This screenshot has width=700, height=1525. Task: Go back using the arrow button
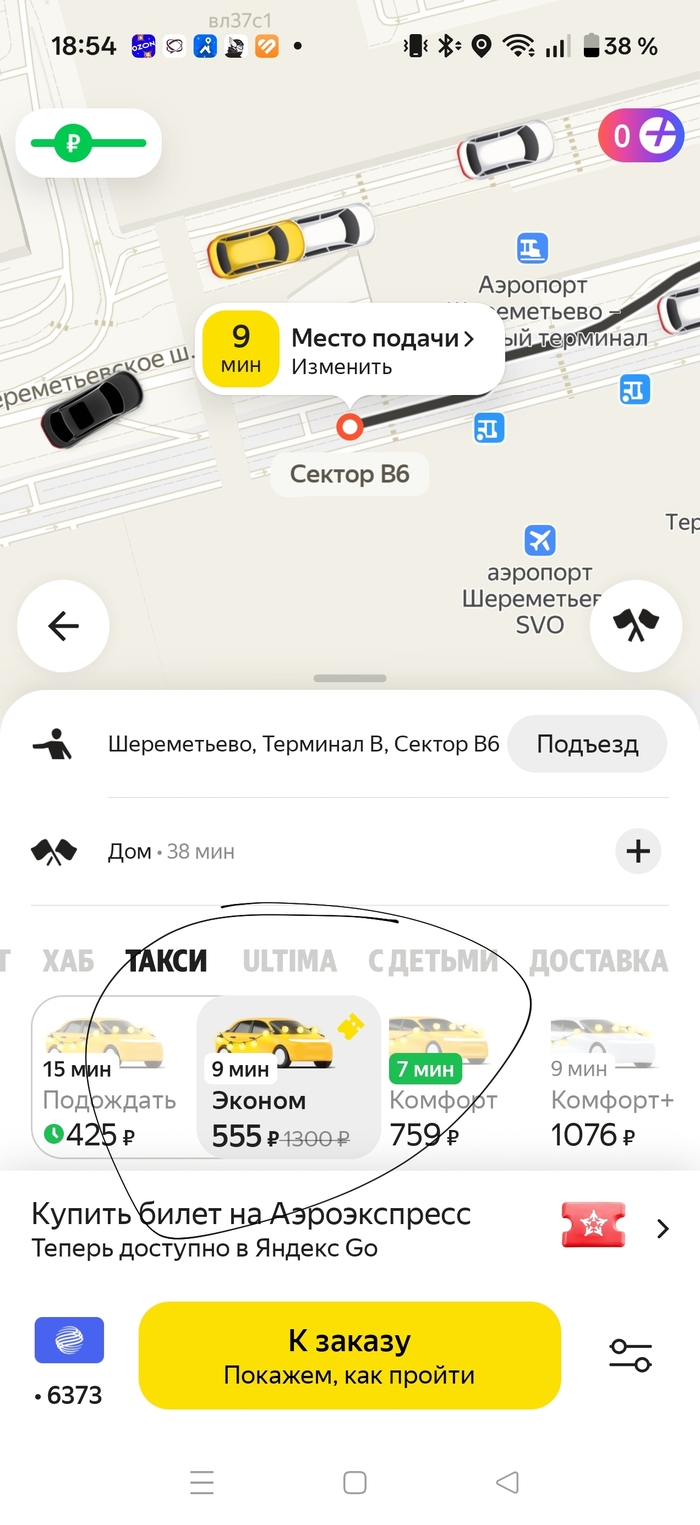[63, 626]
